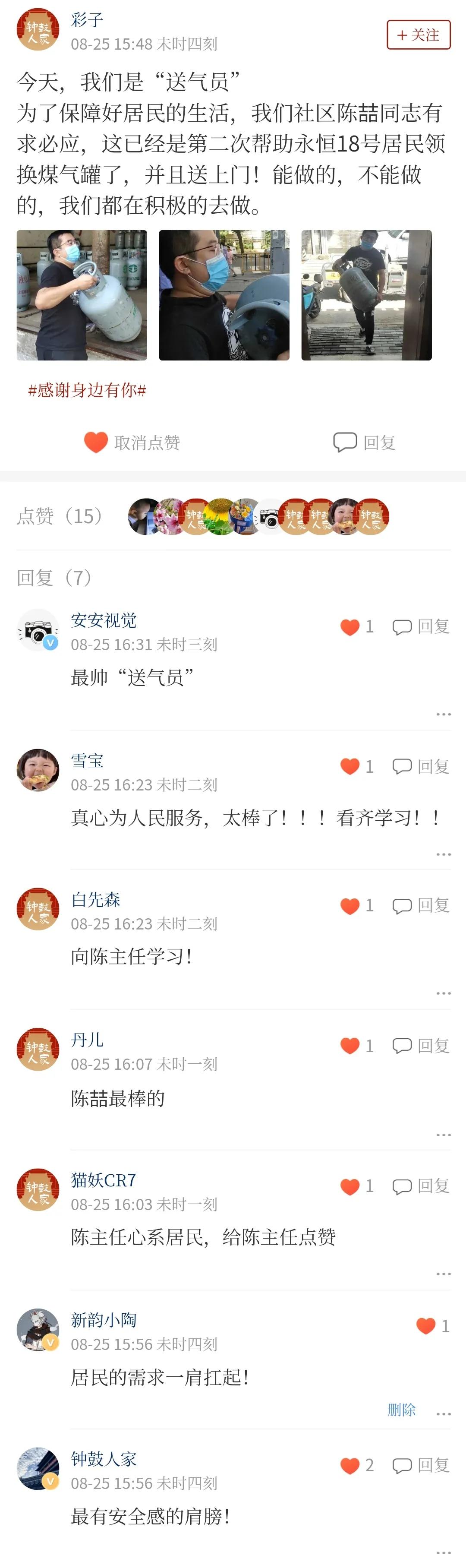Follow 彩子 with the 关注 button
Image resolution: width=466 pixels, height=1568 pixels.
[419, 35]
